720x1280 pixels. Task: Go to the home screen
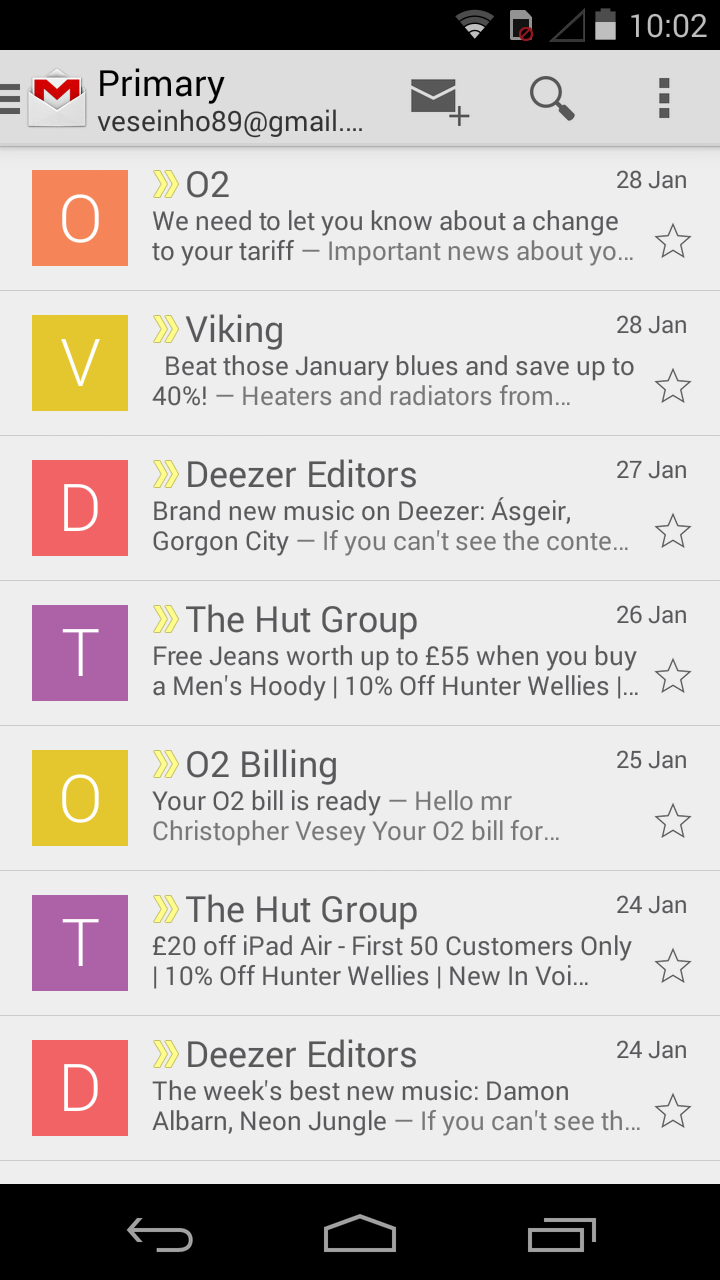pos(360,1235)
